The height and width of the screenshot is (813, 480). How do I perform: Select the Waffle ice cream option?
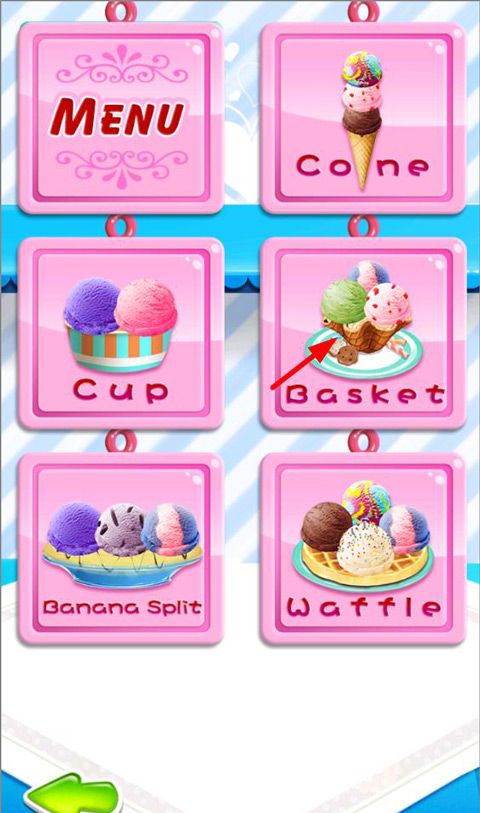point(363,549)
